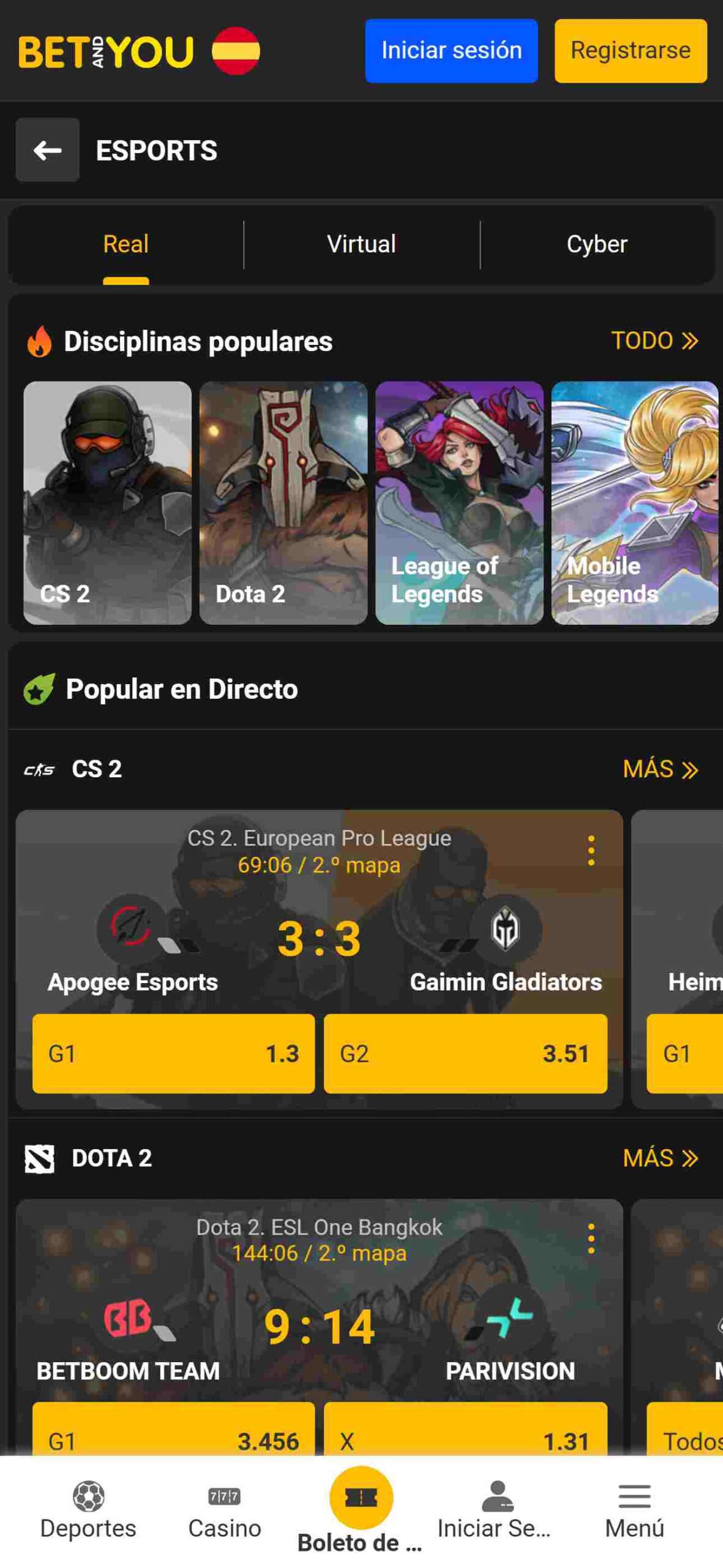
Task: Bet G2 at 3.51 on Gaimin Gladiators
Action: click(465, 1053)
